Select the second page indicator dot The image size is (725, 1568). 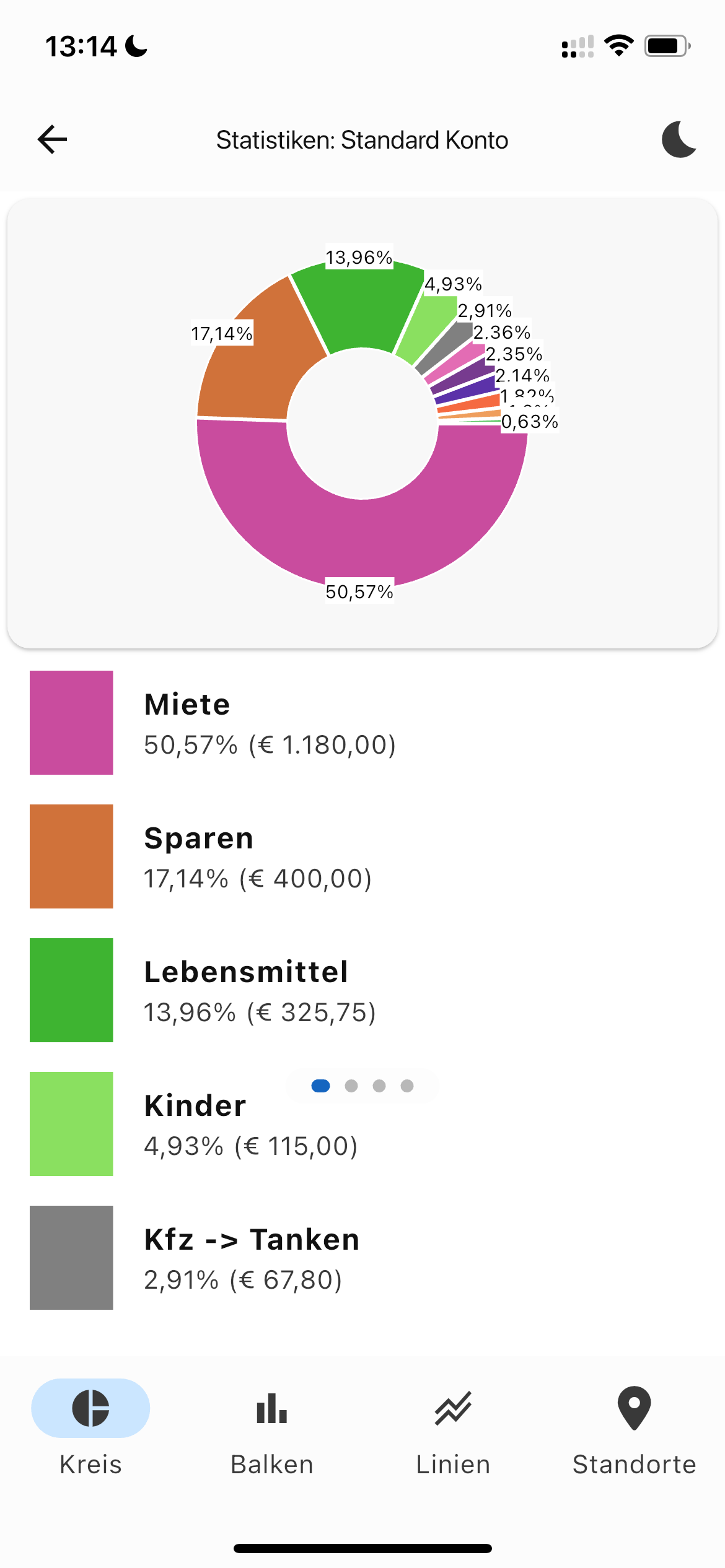(350, 1086)
